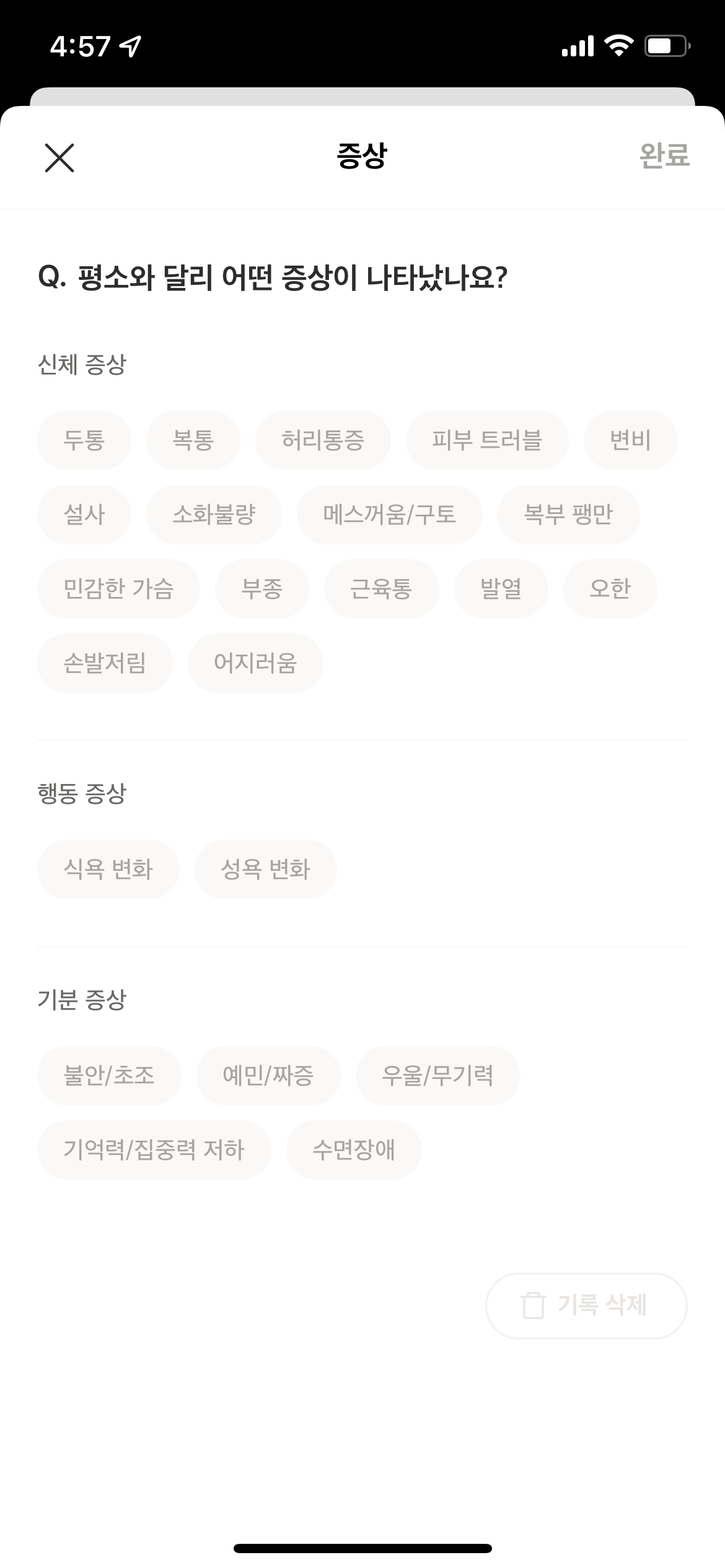Image resolution: width=725 pixels, height=1568 pixels.
Task: Select 불안/초조 mood symptom
Action: (x=109, y=1076)
